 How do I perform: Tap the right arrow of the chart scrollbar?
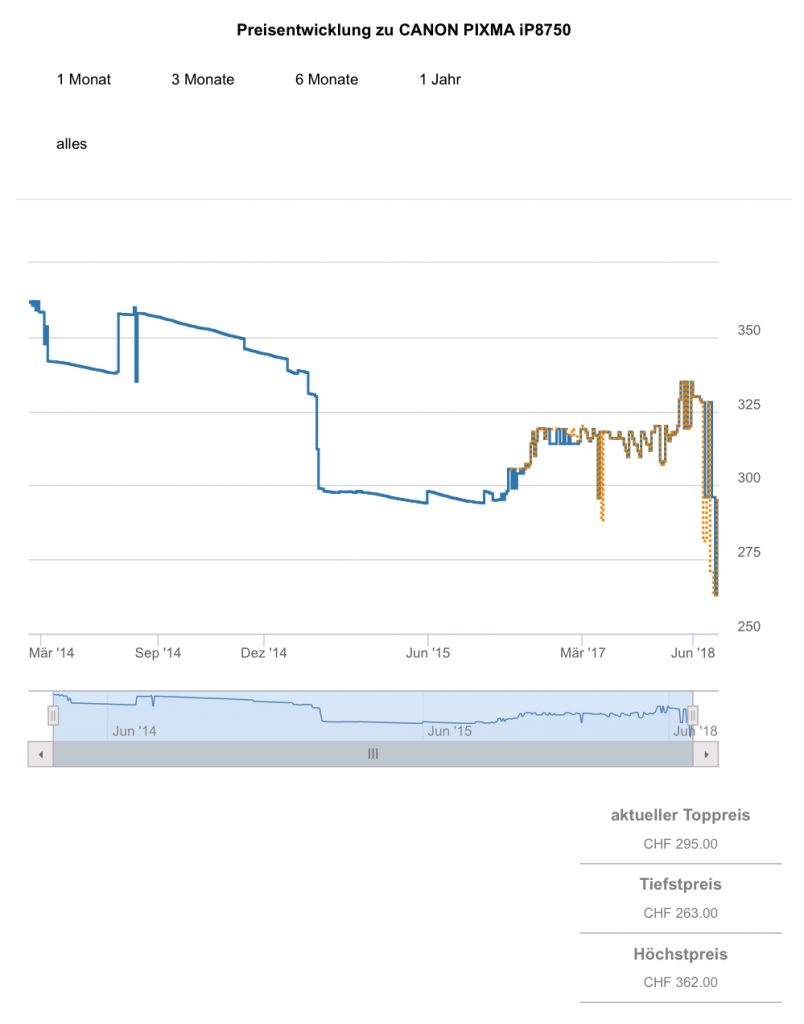click(x=706, y=754)
